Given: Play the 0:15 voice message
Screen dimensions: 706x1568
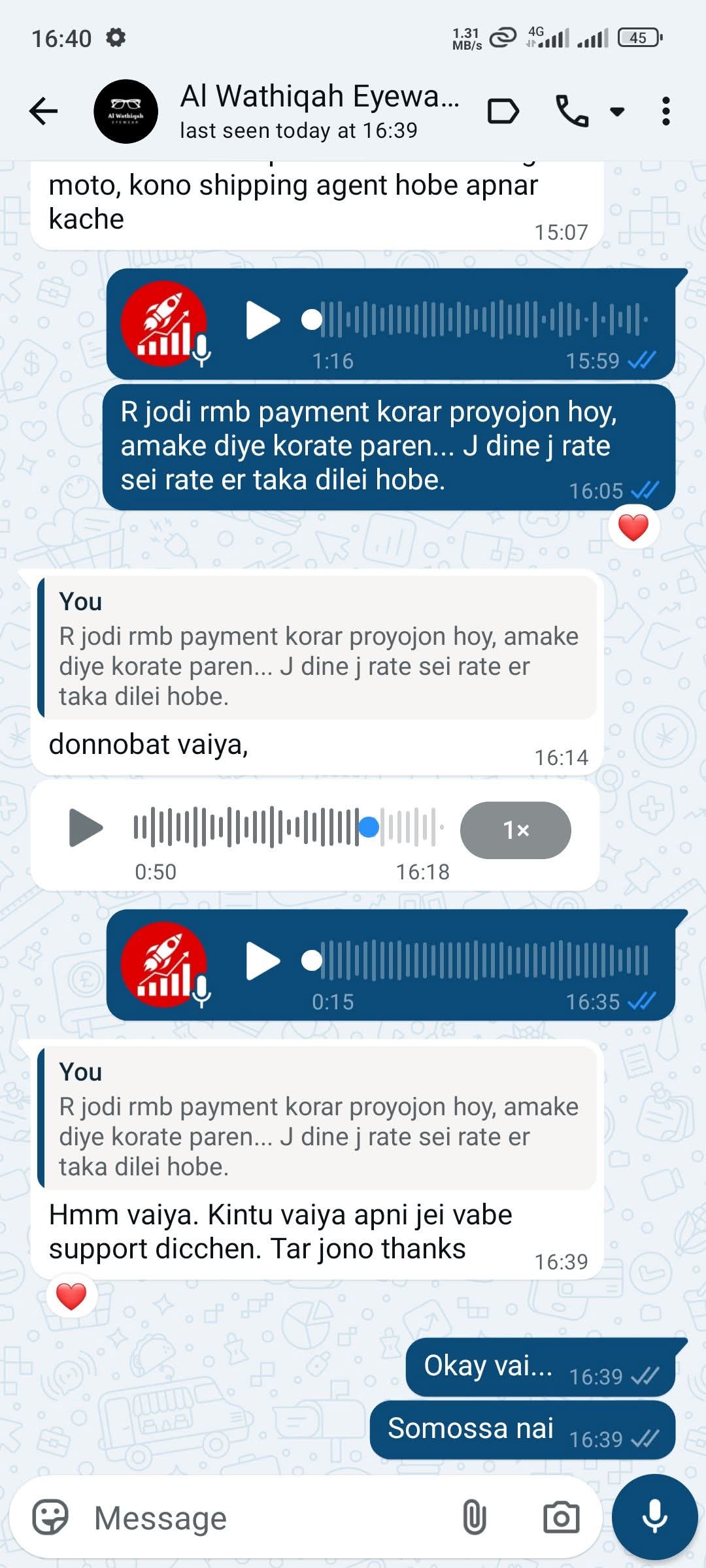Looking at the screenshot, I should pyautogui.click(x=263, y=961).
